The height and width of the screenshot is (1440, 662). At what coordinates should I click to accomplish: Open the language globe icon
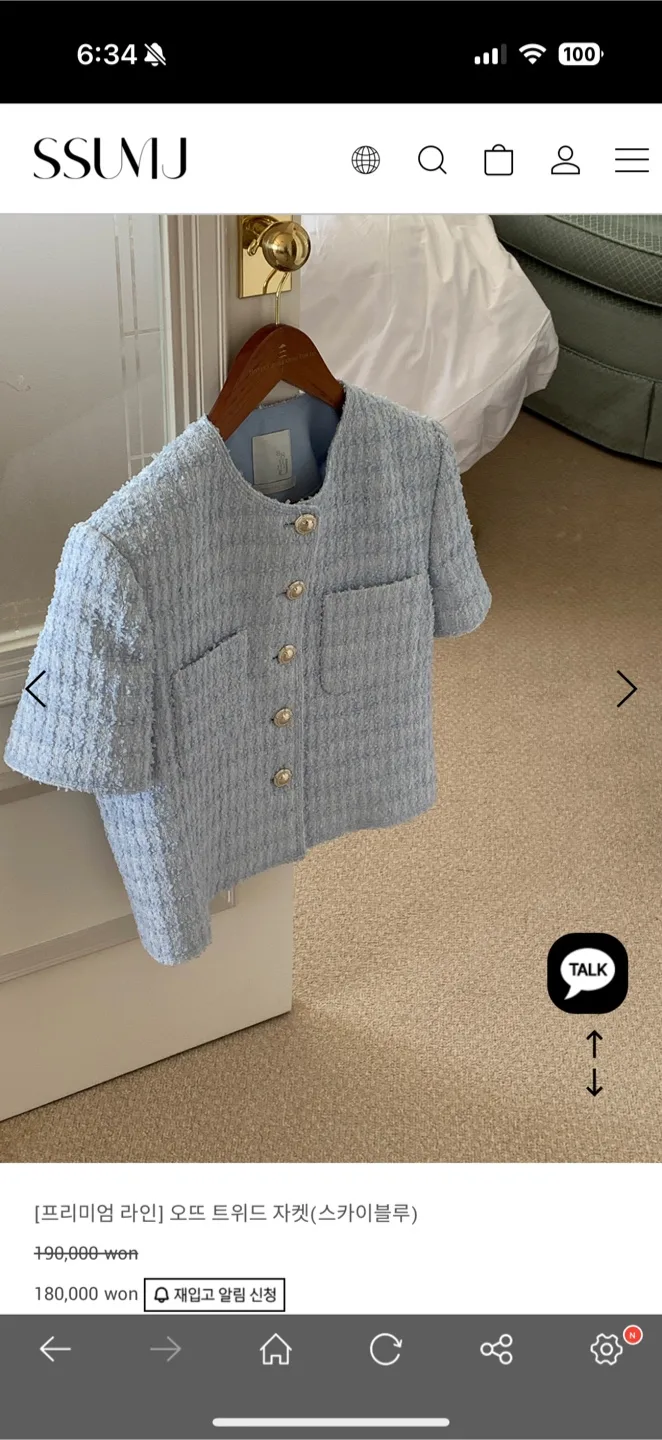(366, 160)
